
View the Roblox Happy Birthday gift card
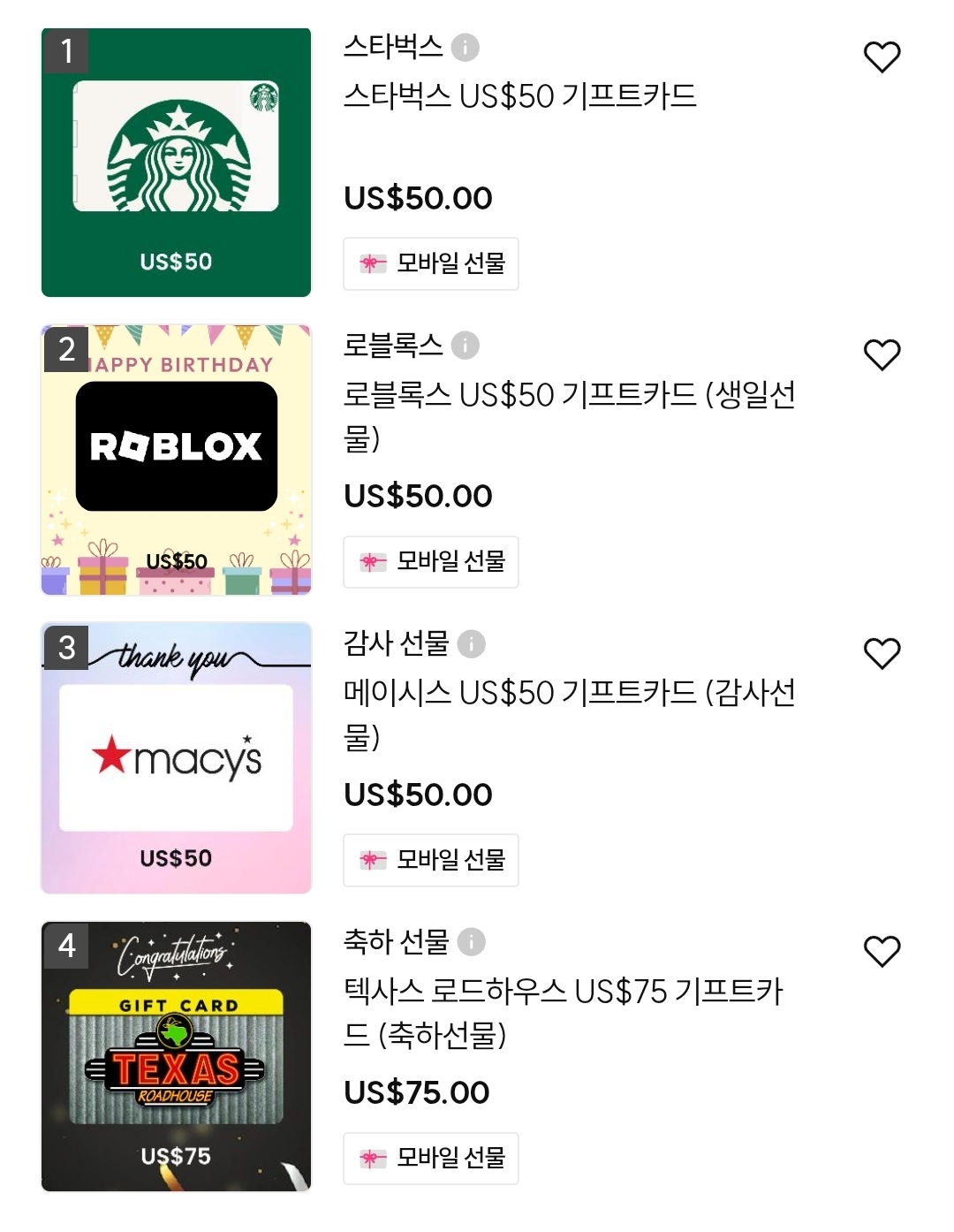(x=176, y=460)
